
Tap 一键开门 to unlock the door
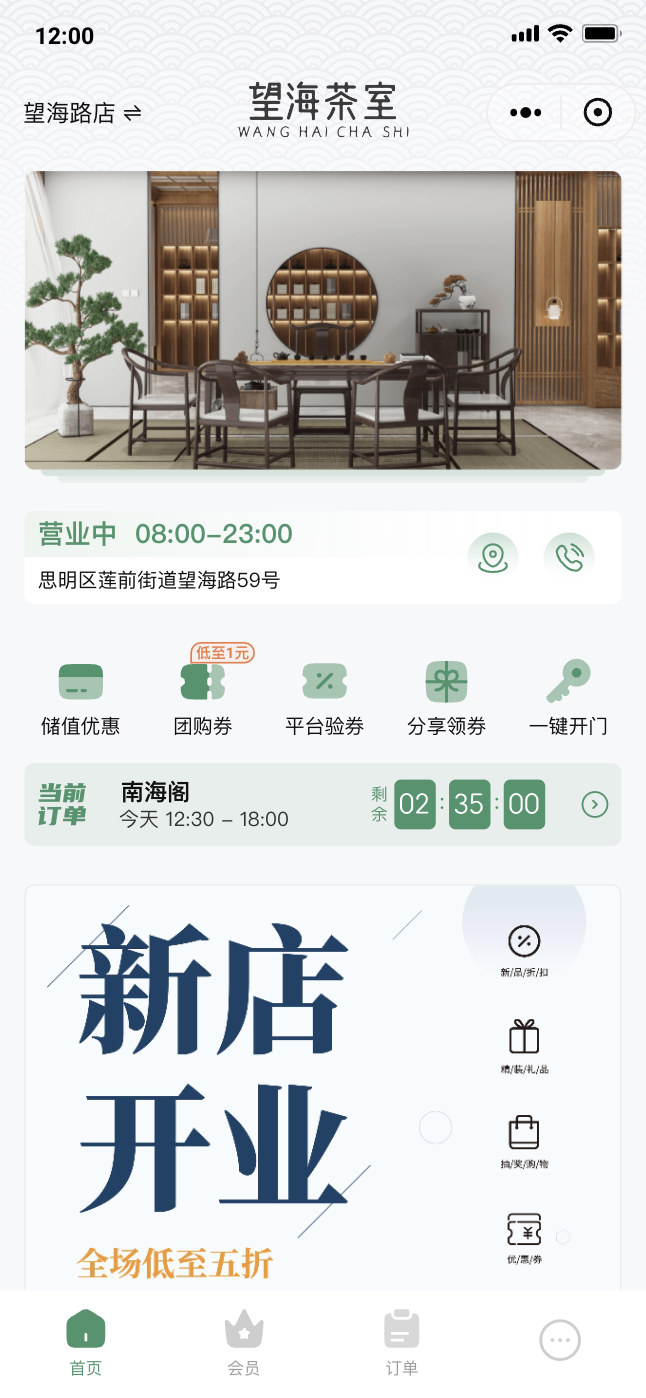tap(567, 698)
